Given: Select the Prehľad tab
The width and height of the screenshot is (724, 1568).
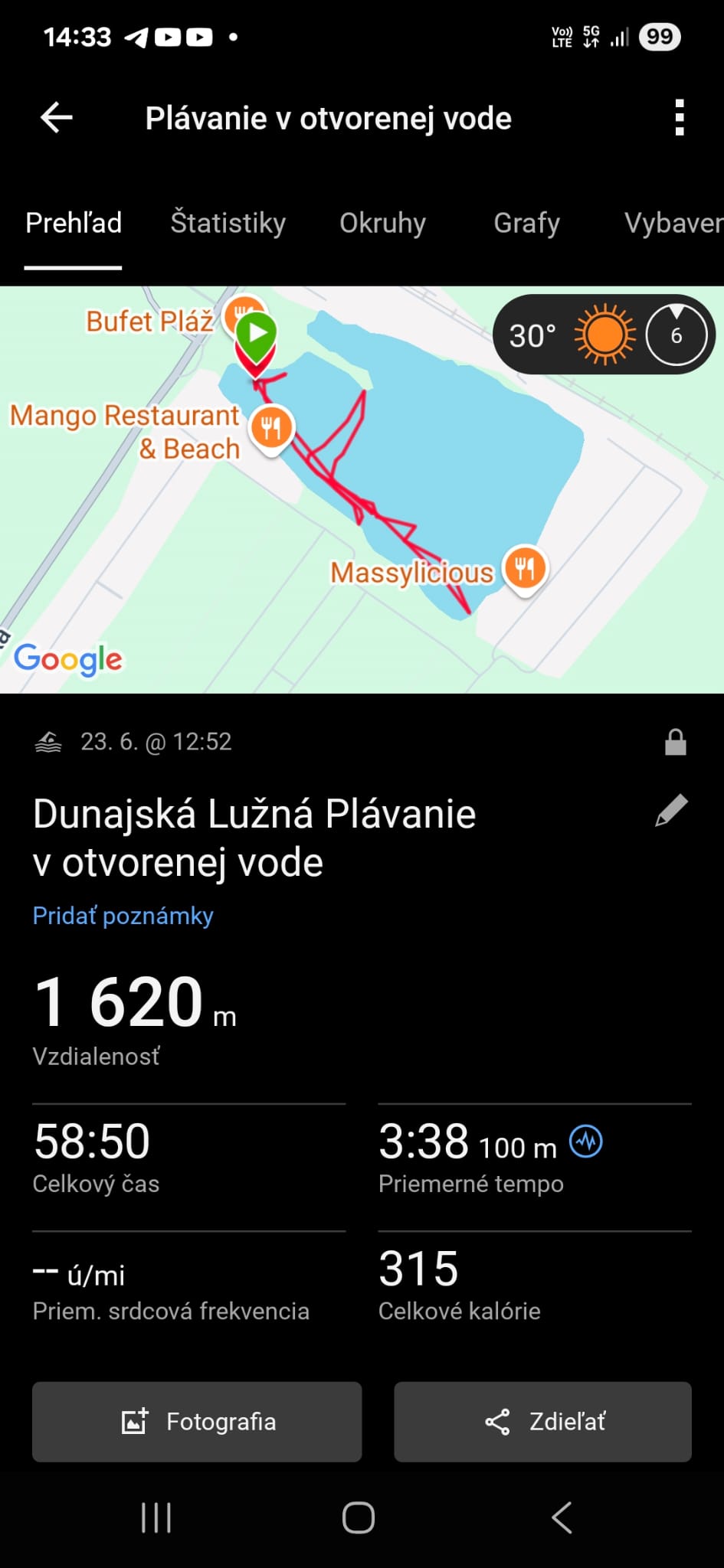Looking at the screenshot, I should click(74, 223).
